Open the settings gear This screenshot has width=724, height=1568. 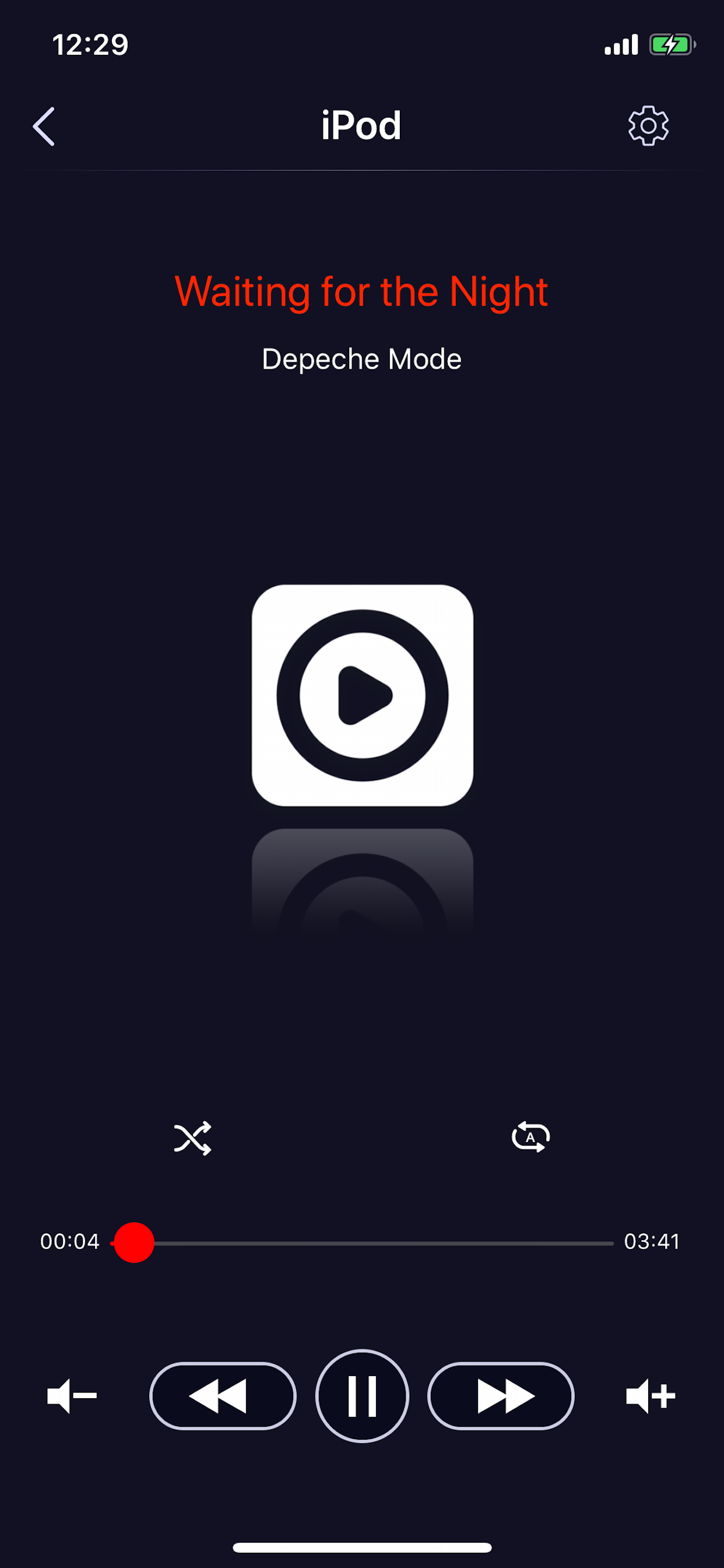click(x=648, y=126)
